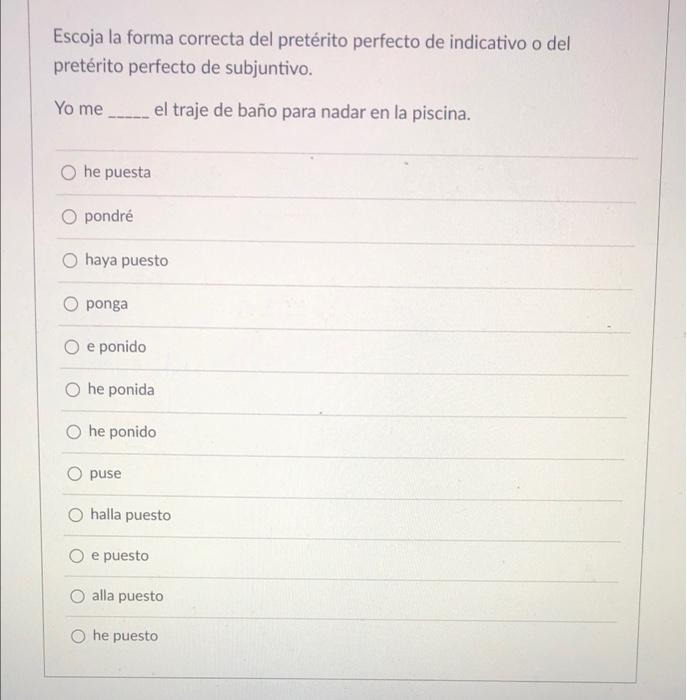The height and width of the screenshot is (700, 687).
Task: Select the 'e ponido' radio button
Action: pyautogui.click(x=72, y=347)
